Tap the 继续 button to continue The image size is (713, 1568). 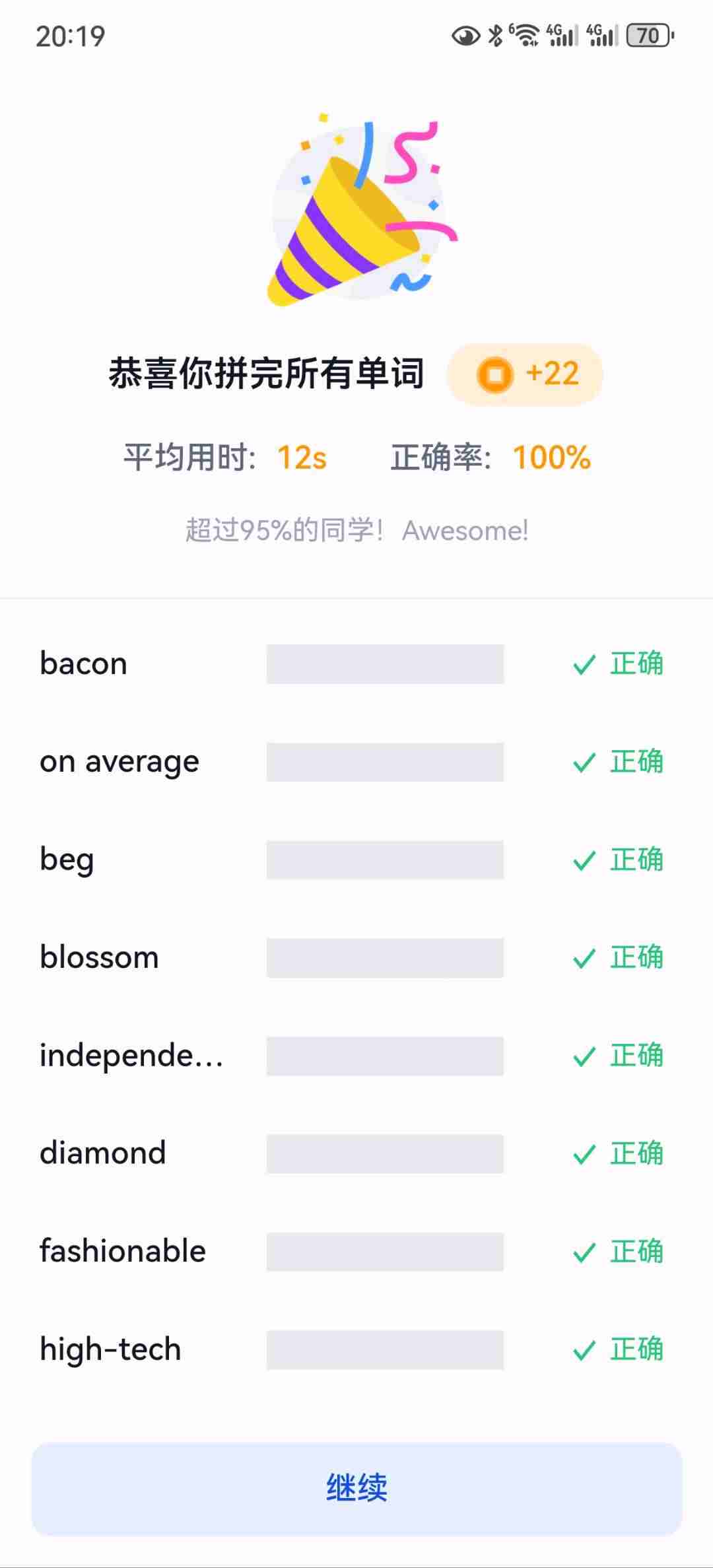(356, 1489)
